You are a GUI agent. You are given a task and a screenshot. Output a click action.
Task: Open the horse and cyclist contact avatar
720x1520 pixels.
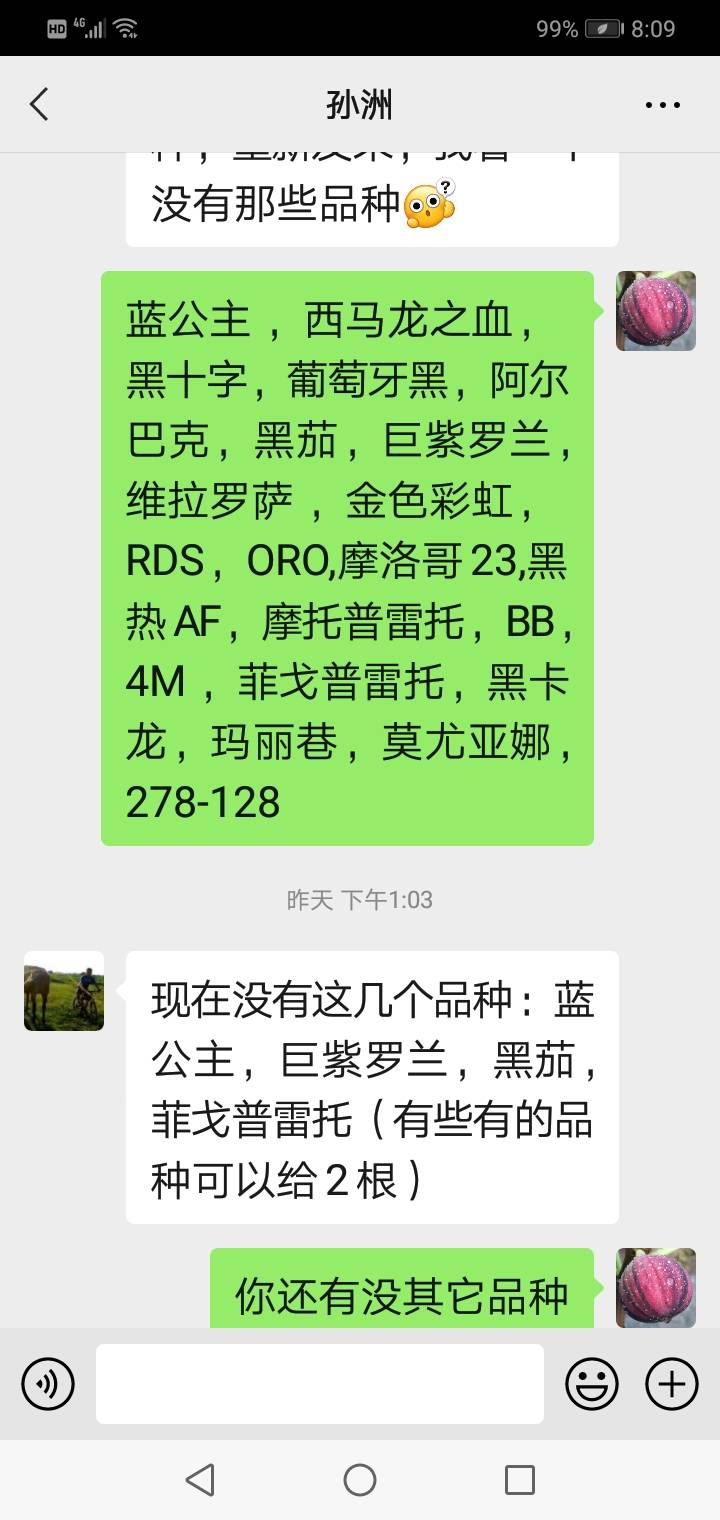tap(64, 991)
